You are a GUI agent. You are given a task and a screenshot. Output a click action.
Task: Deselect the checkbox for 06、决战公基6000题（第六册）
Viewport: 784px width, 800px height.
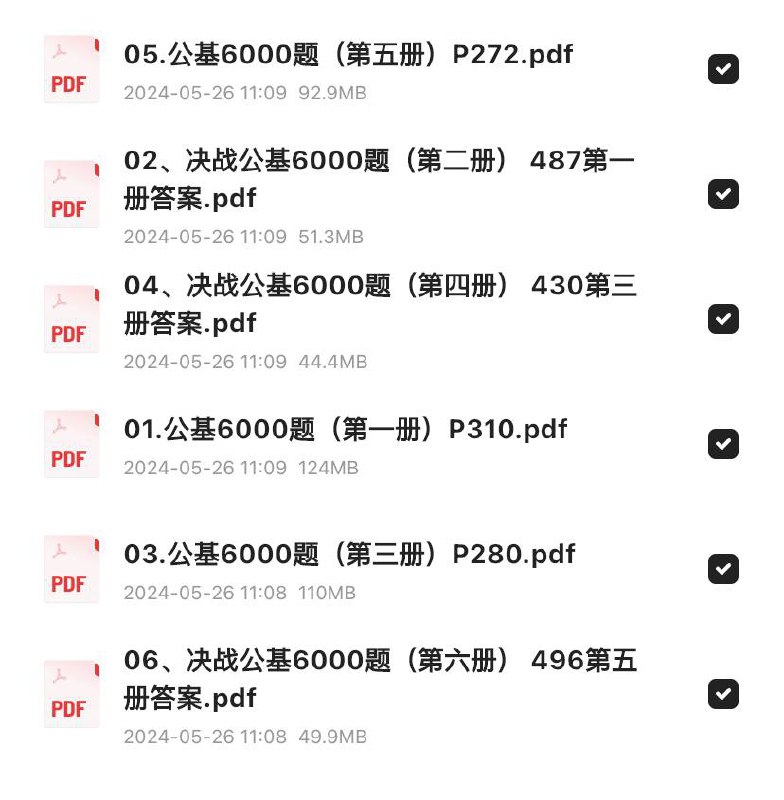(x=723, y=694)
